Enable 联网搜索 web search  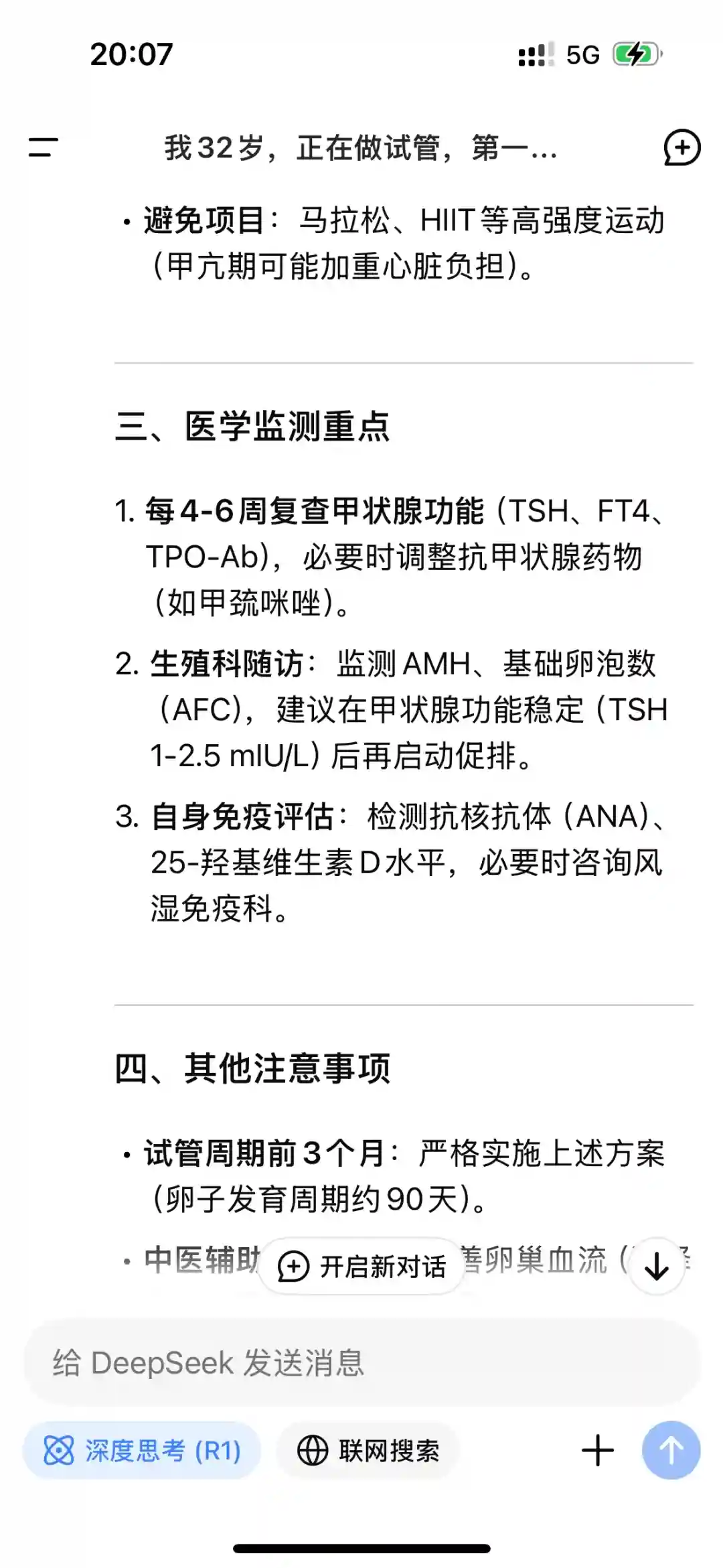pos(368,1451)
